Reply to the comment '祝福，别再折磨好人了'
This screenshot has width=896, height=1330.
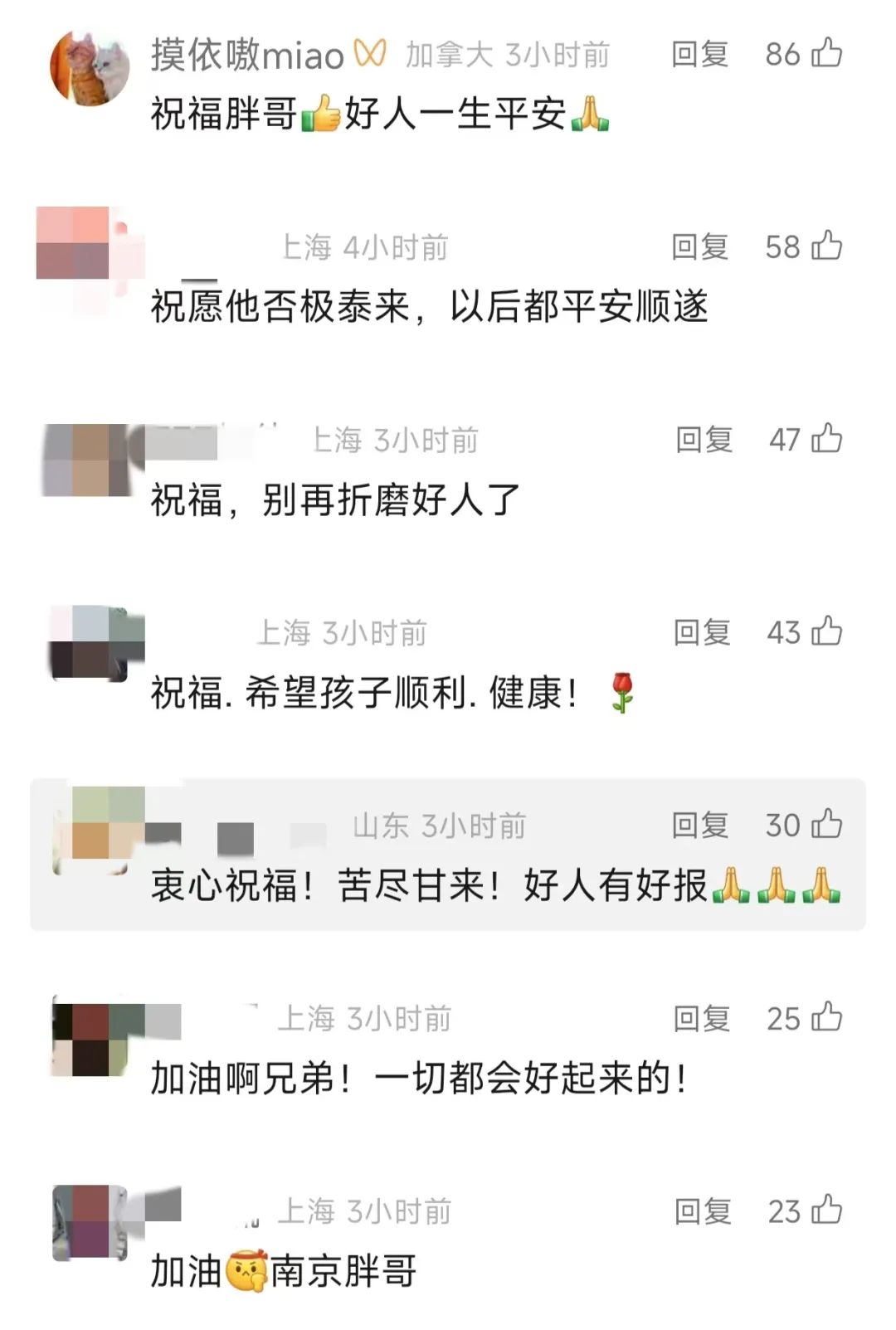point(704,440)
